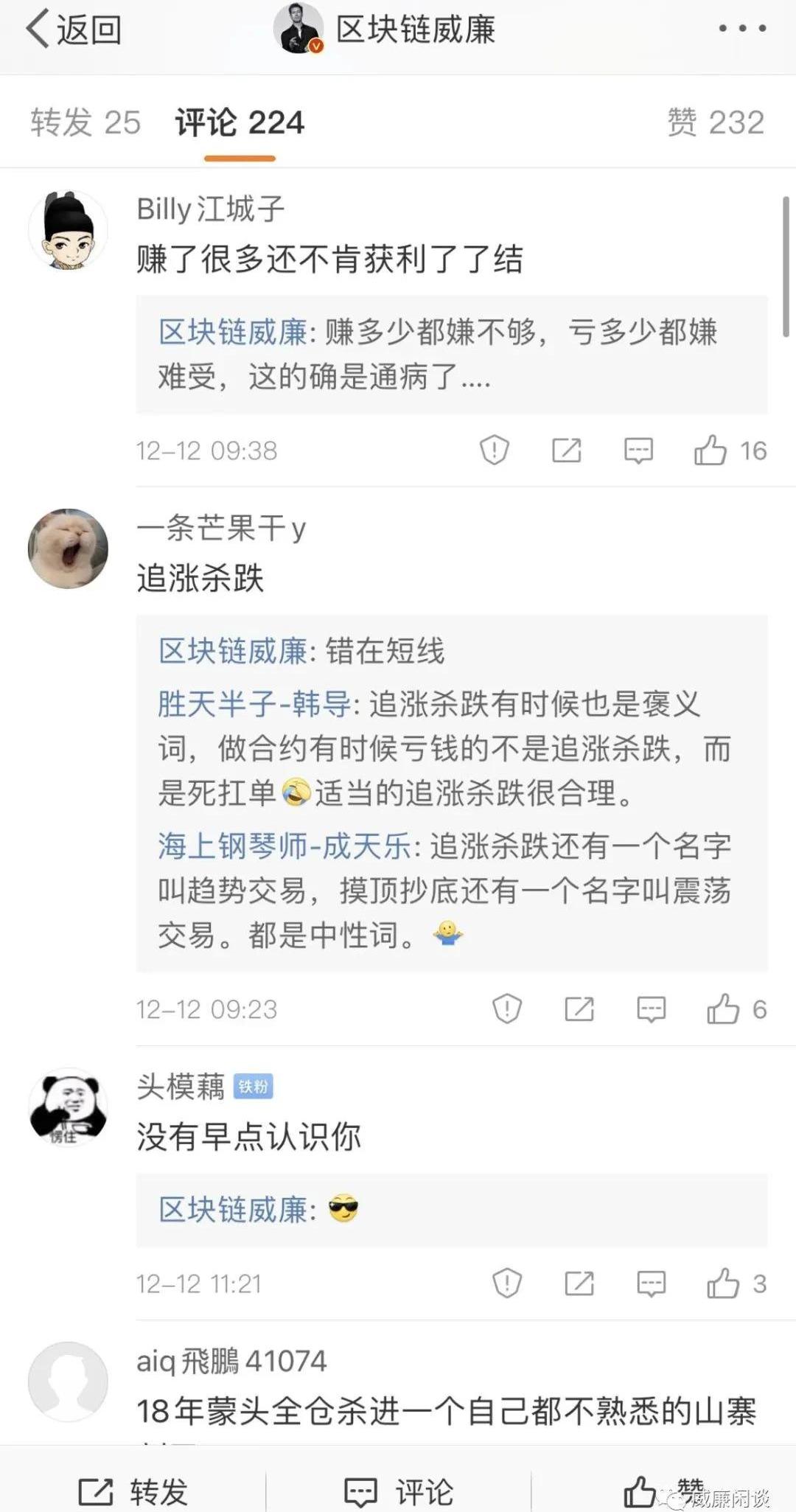
Task: Like 头模藕's comment
Action: click(736, 1283)
